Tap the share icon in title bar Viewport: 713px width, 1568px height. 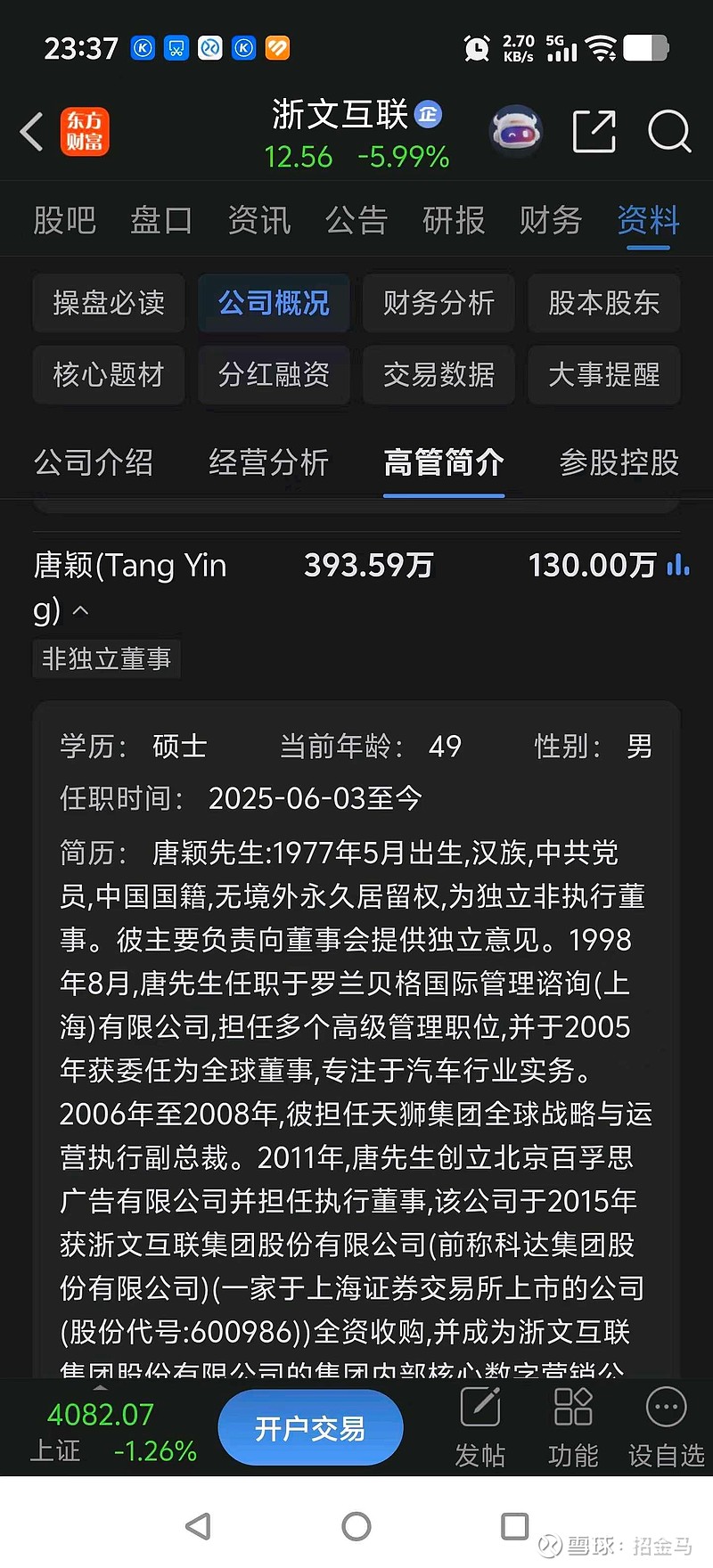[x=594, y=132]
